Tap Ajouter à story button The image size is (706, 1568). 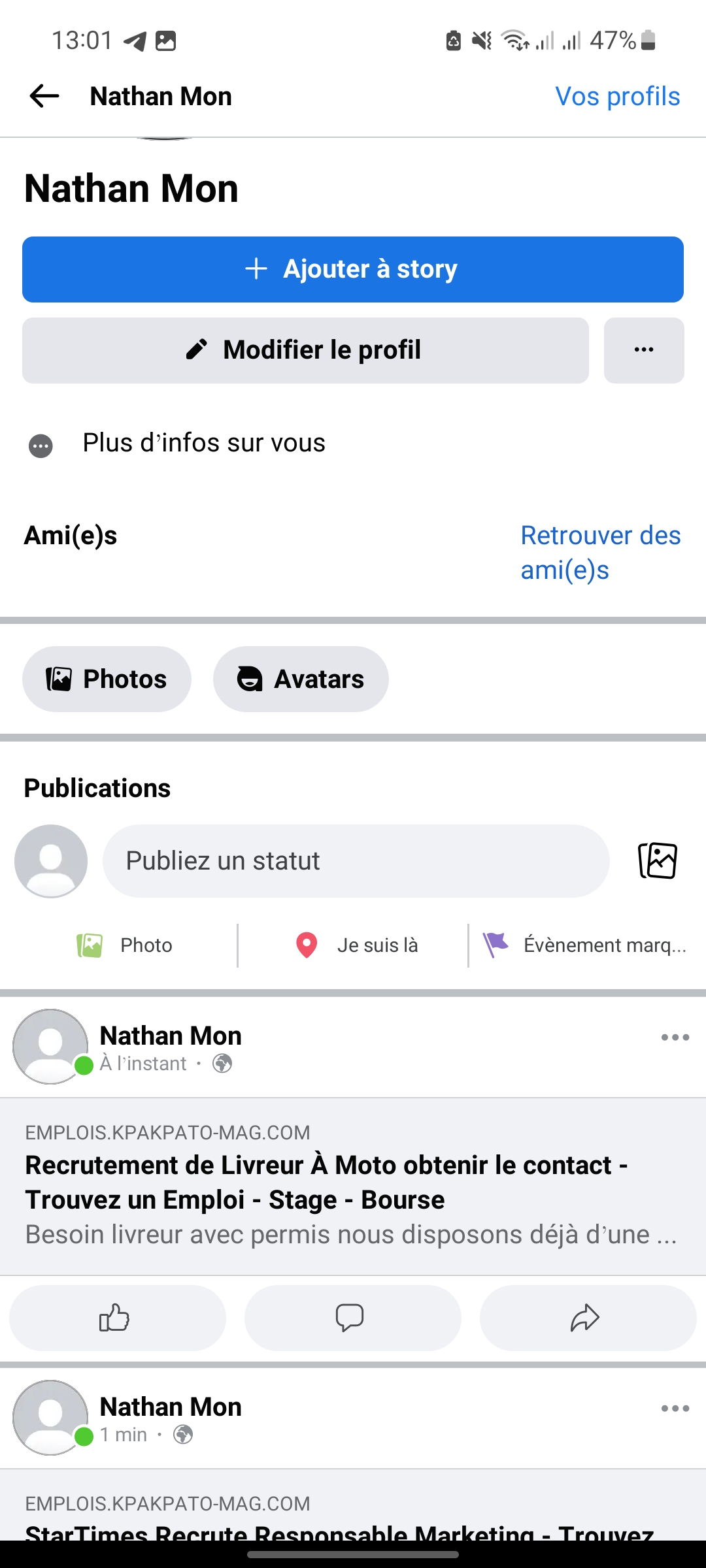click(x=353, y=269)
